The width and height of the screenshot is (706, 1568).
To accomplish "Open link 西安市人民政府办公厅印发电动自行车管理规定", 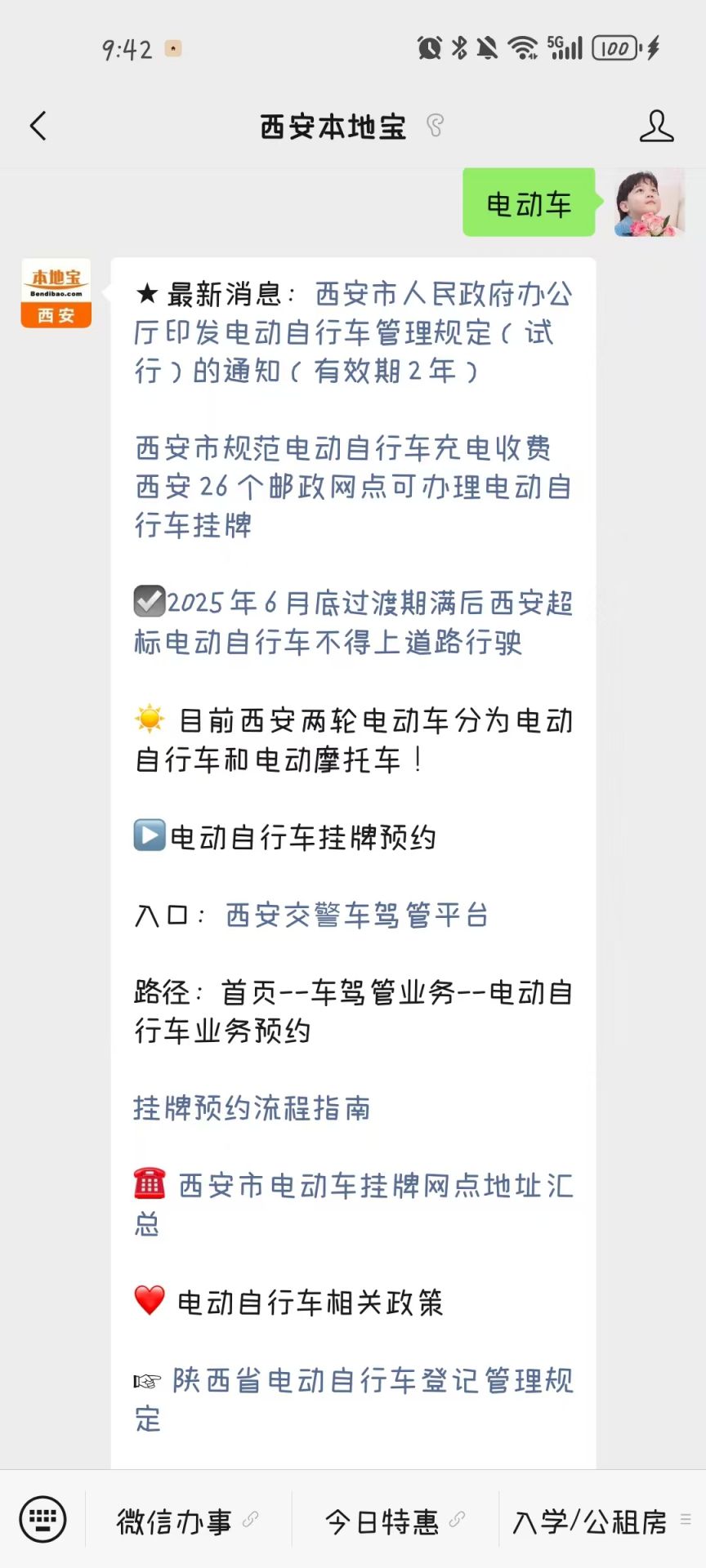I will pos(352,332).
